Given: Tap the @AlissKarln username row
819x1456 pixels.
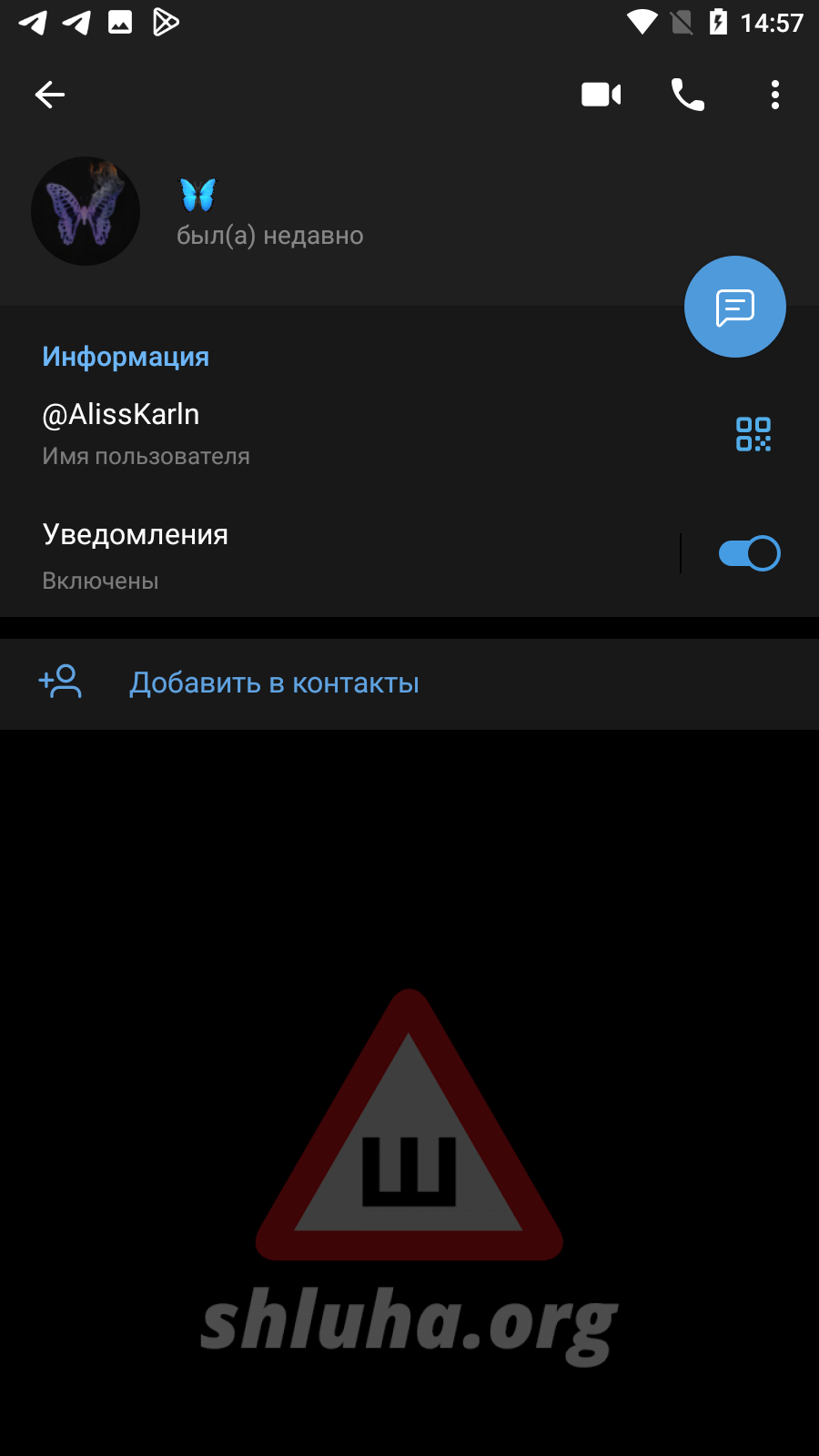Looking at the screenshot, I should (x=273, y=433).
